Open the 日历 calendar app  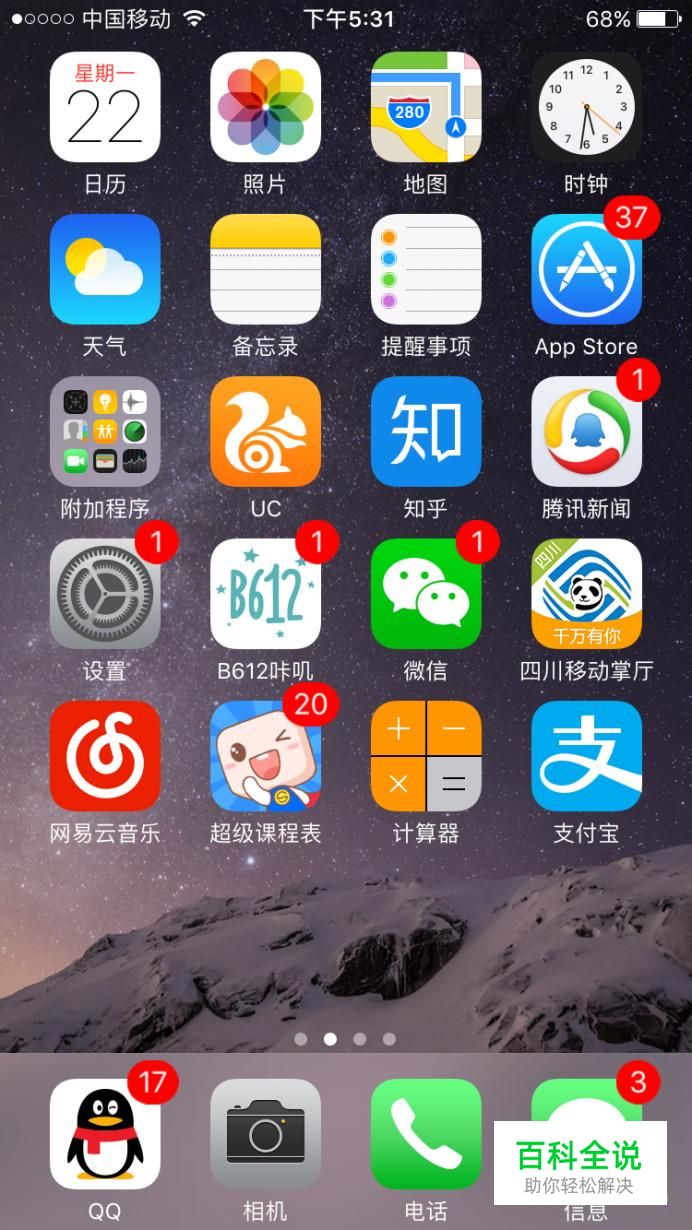(105, 107)
